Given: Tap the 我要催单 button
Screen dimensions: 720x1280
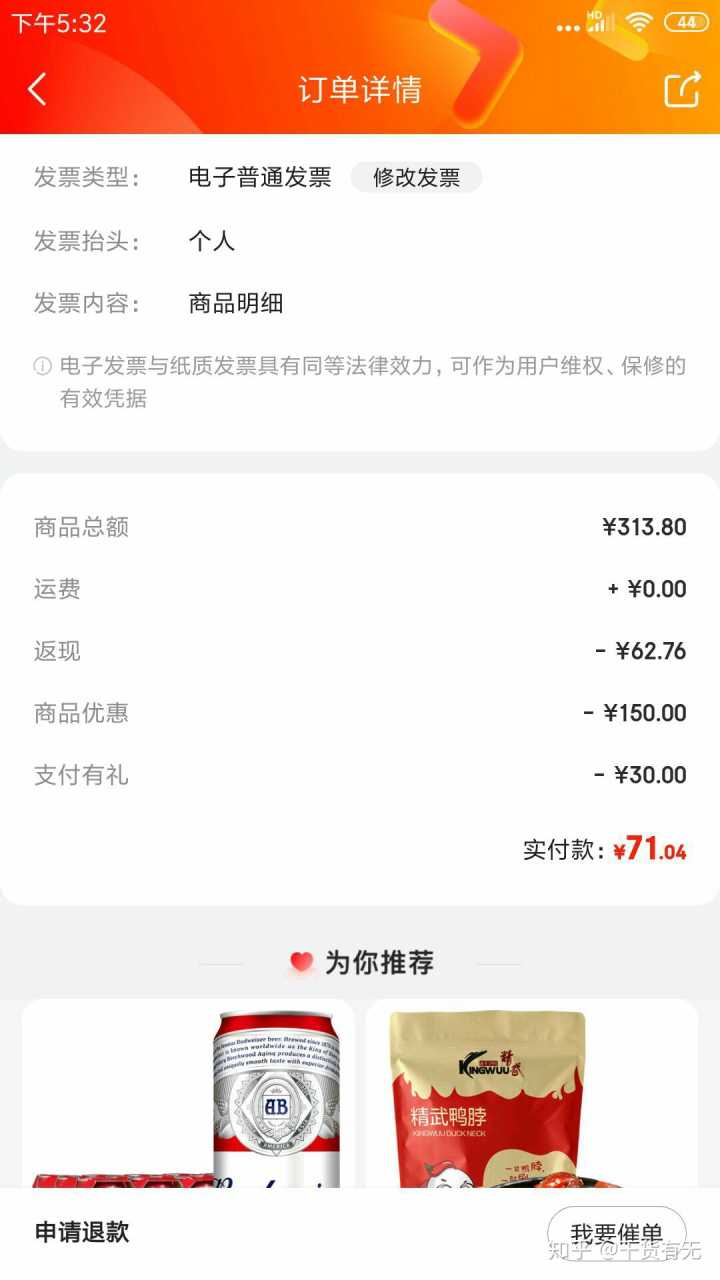Looking at the screenshot, I should click(616, 1232).
